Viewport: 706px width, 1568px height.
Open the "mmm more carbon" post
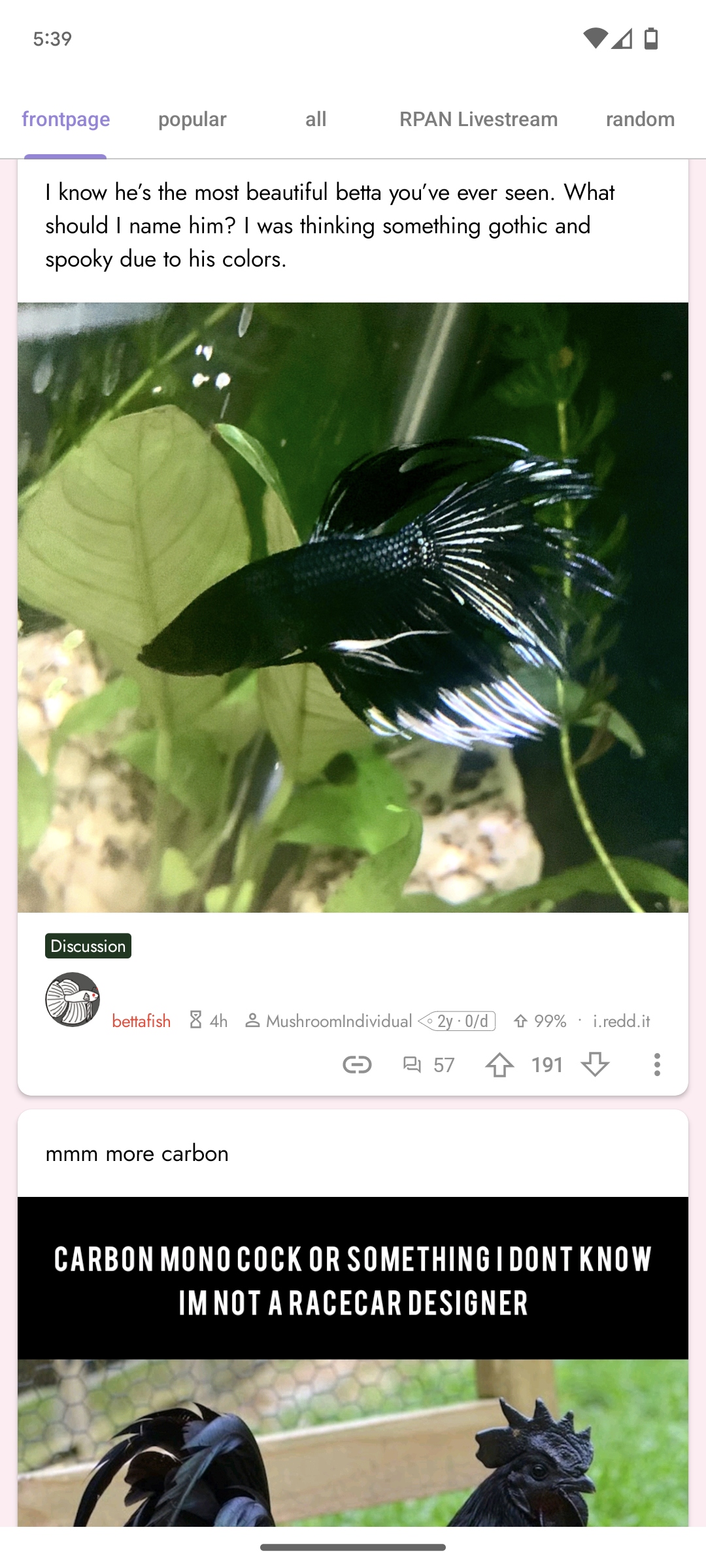(x=137, y=1154)
